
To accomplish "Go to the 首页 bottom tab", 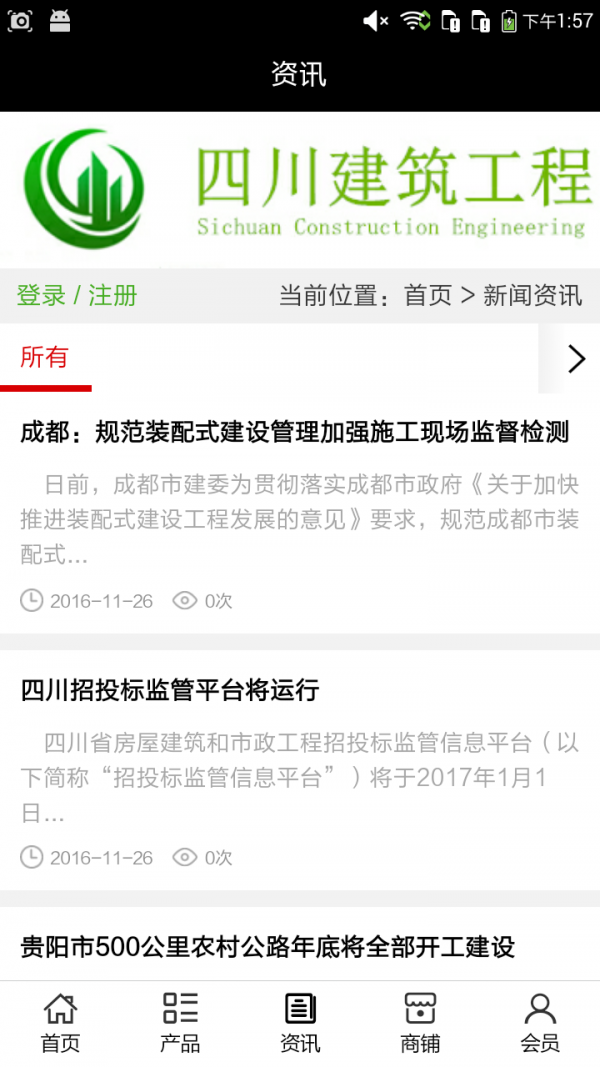I will tap(60, 1023).
